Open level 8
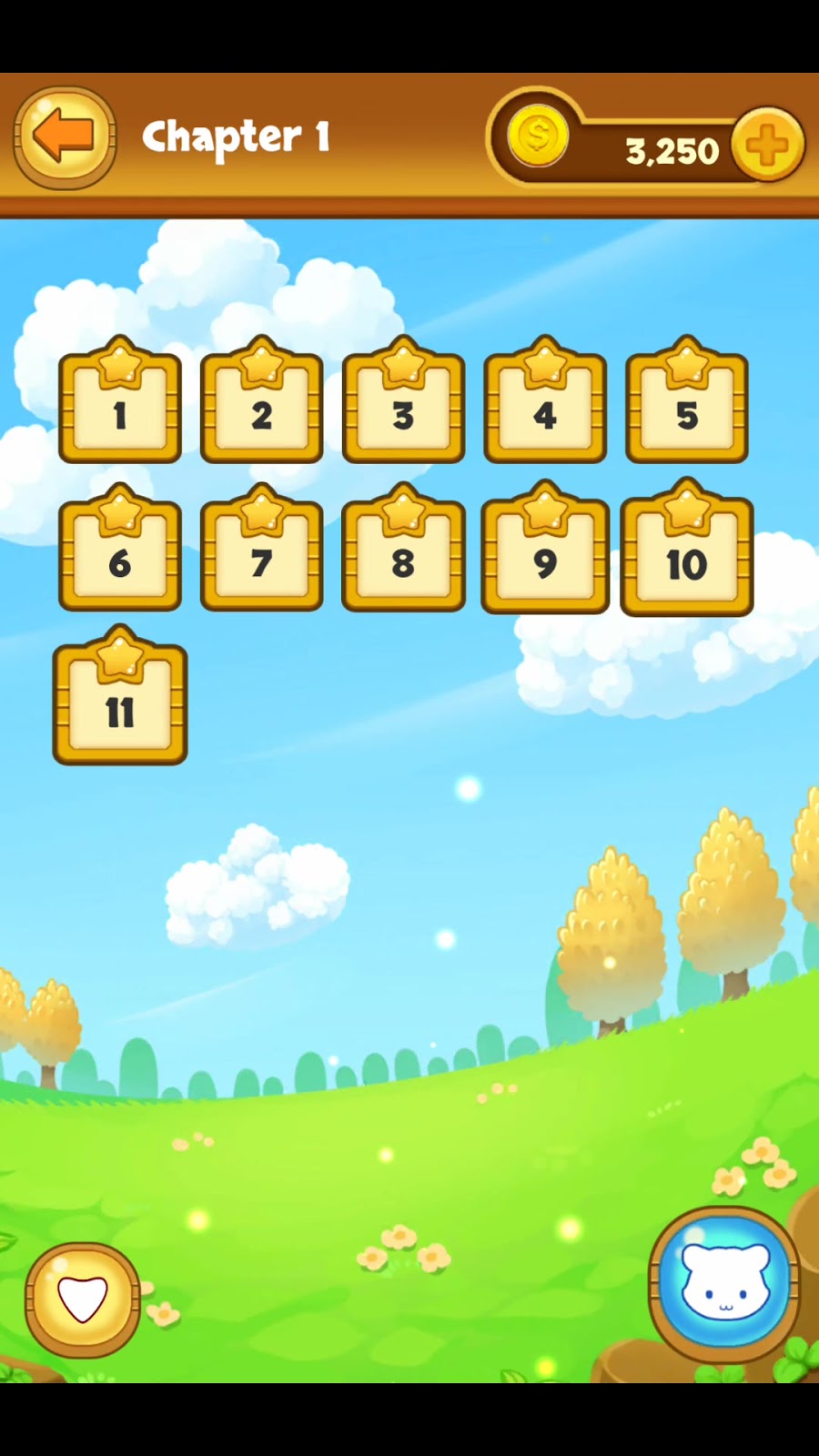The image size is (819, 1456). point(403,555)
